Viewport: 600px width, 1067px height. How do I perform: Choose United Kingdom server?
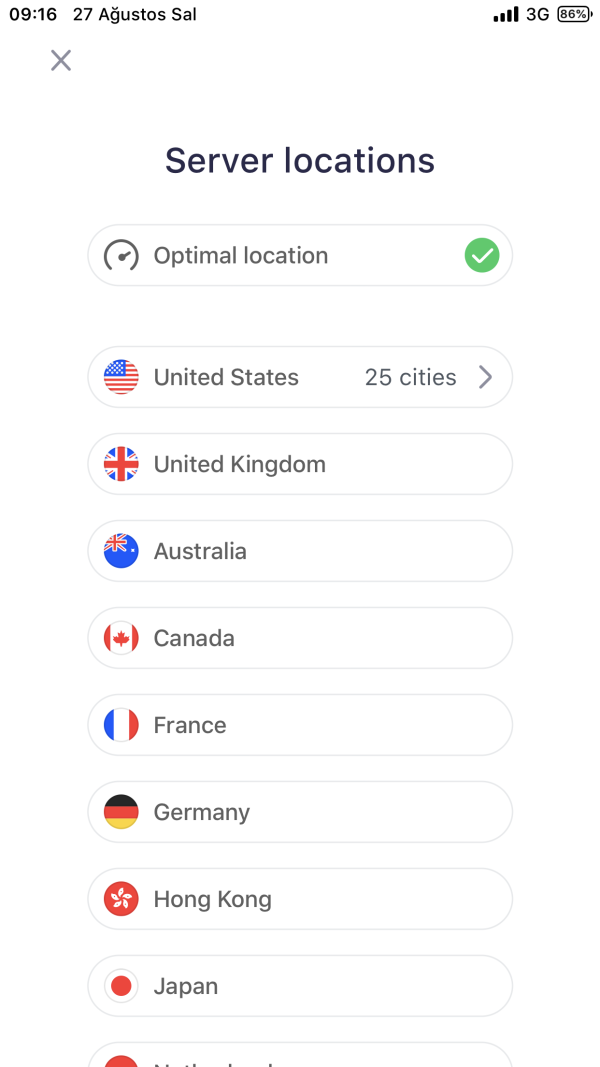point(300,465)
